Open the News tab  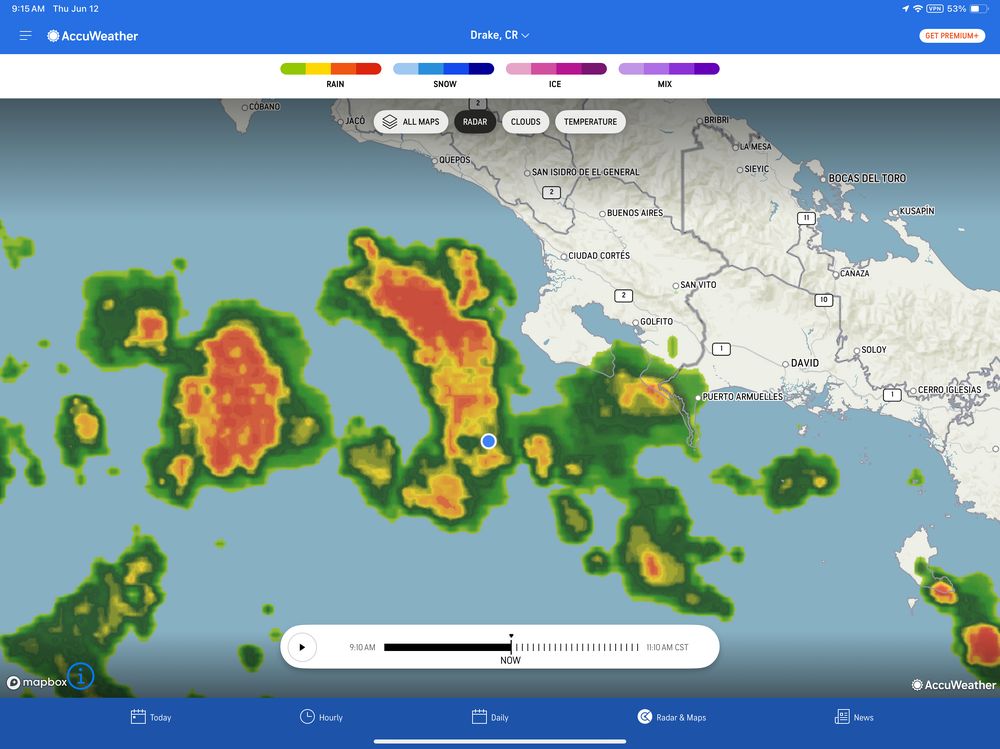pos(854,717)
